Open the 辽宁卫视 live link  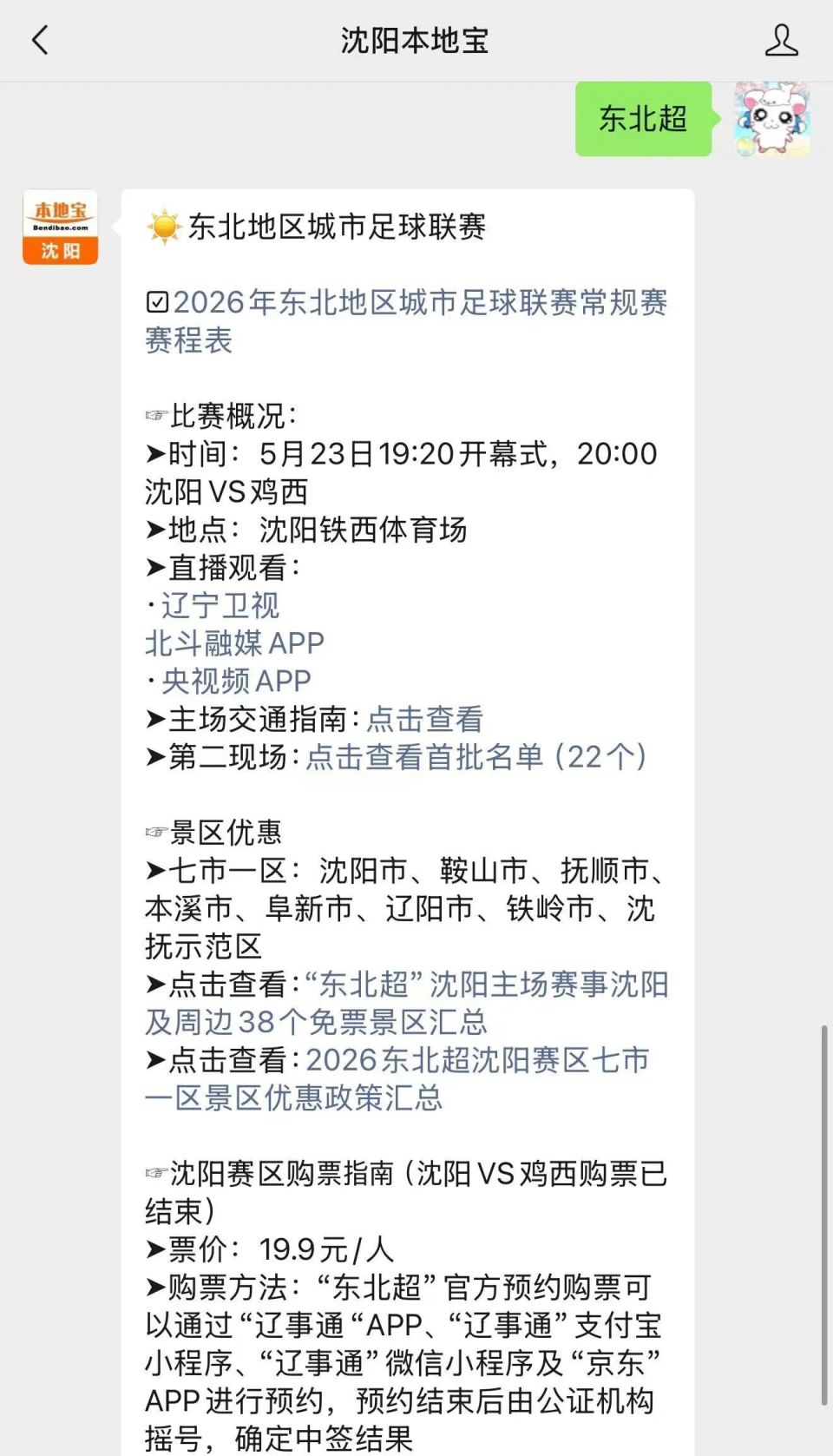click(220, 605)
